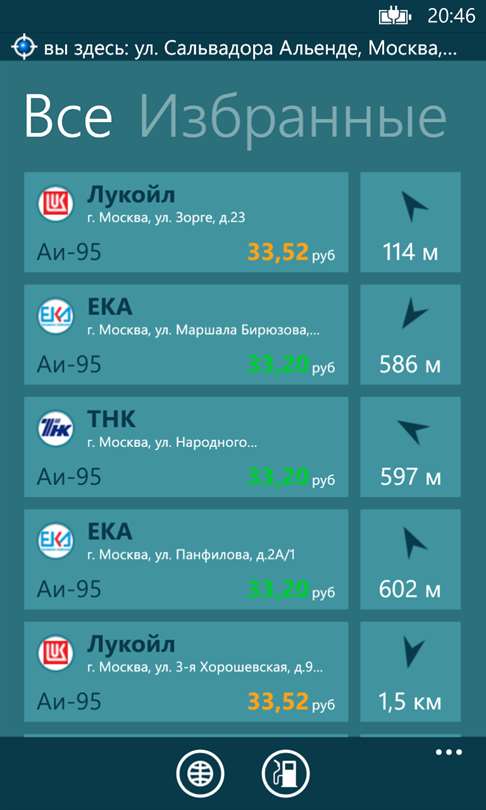Open the globe map icon
The image size is (486, 810).
(200, 774)
